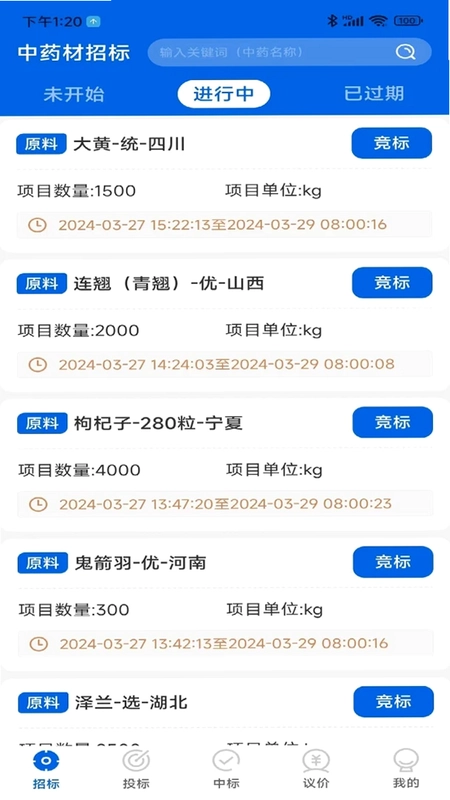Select the 进行中 tab
The width and height of the screenshot is (450, 800).
(x=223, y=94)
